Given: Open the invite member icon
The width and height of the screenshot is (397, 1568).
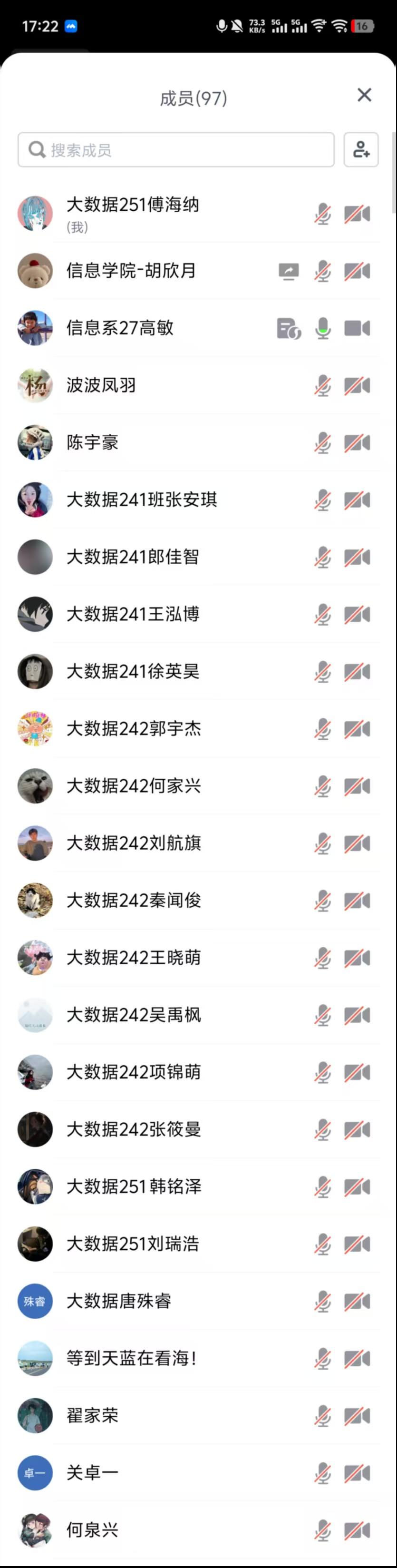Looking at the screenshot, I should (361, 150).
